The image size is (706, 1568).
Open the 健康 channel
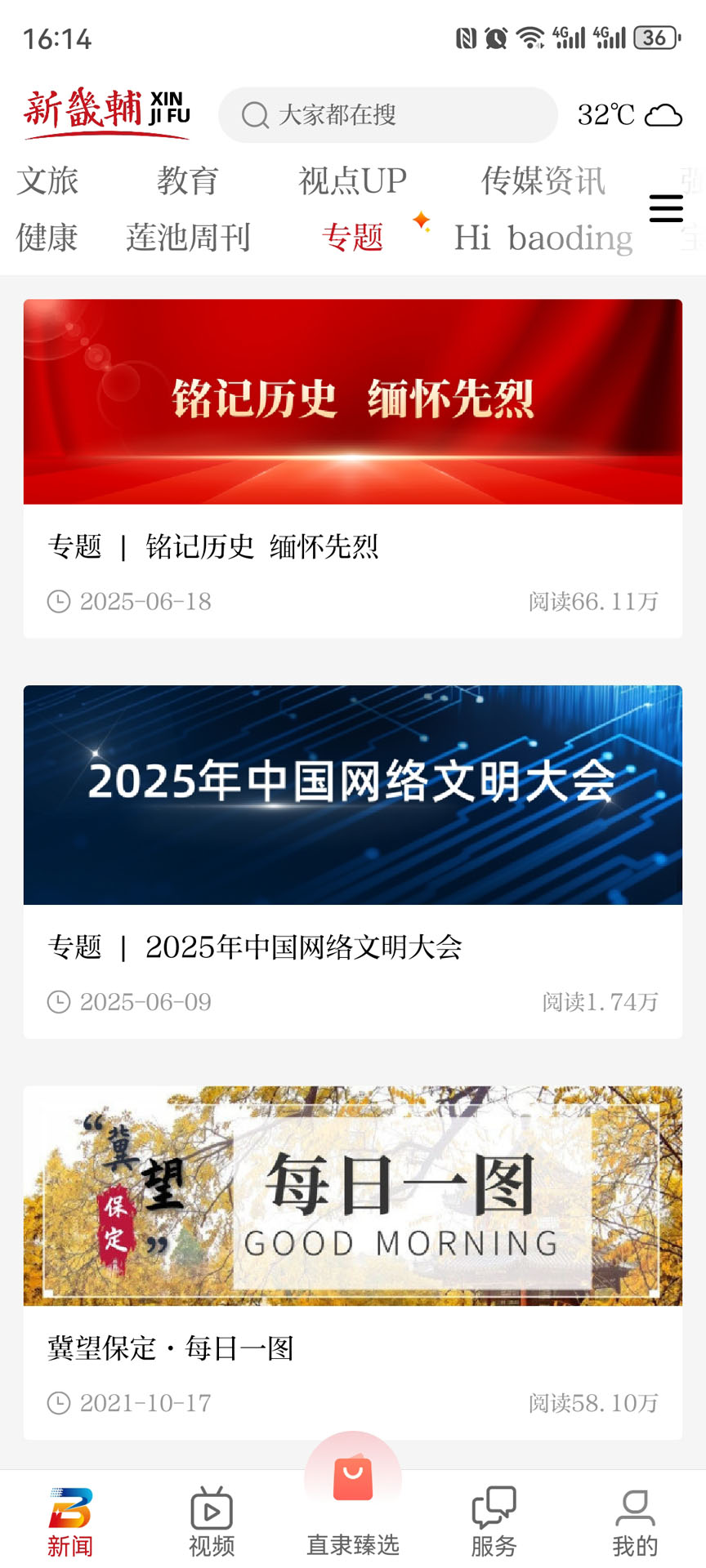pyautogui.click(x=47, y=238)
